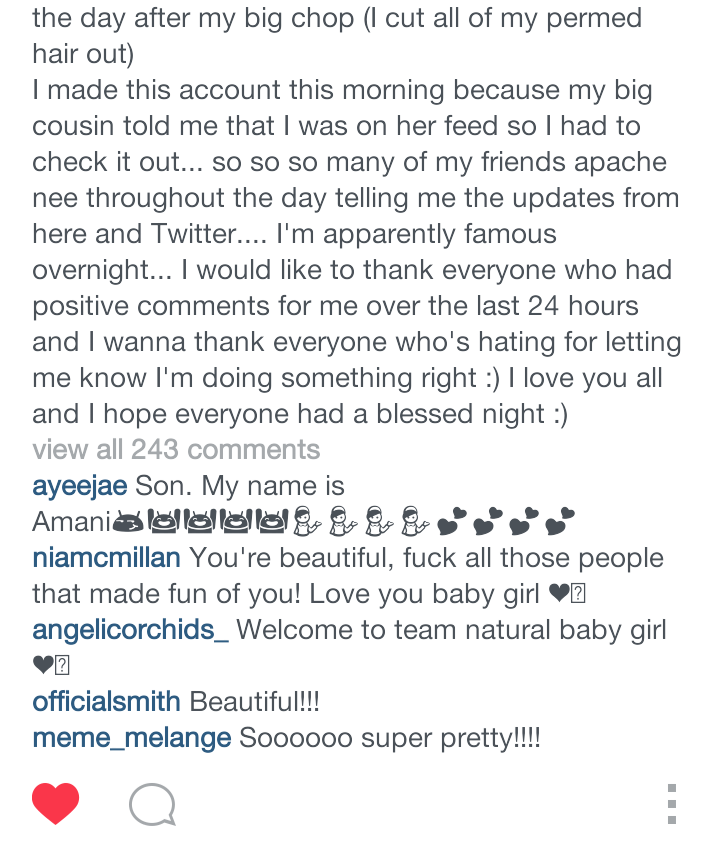Visit niamcmillan's profile
The height and width of the screenshot is (844, 720).
coord(106,558)
